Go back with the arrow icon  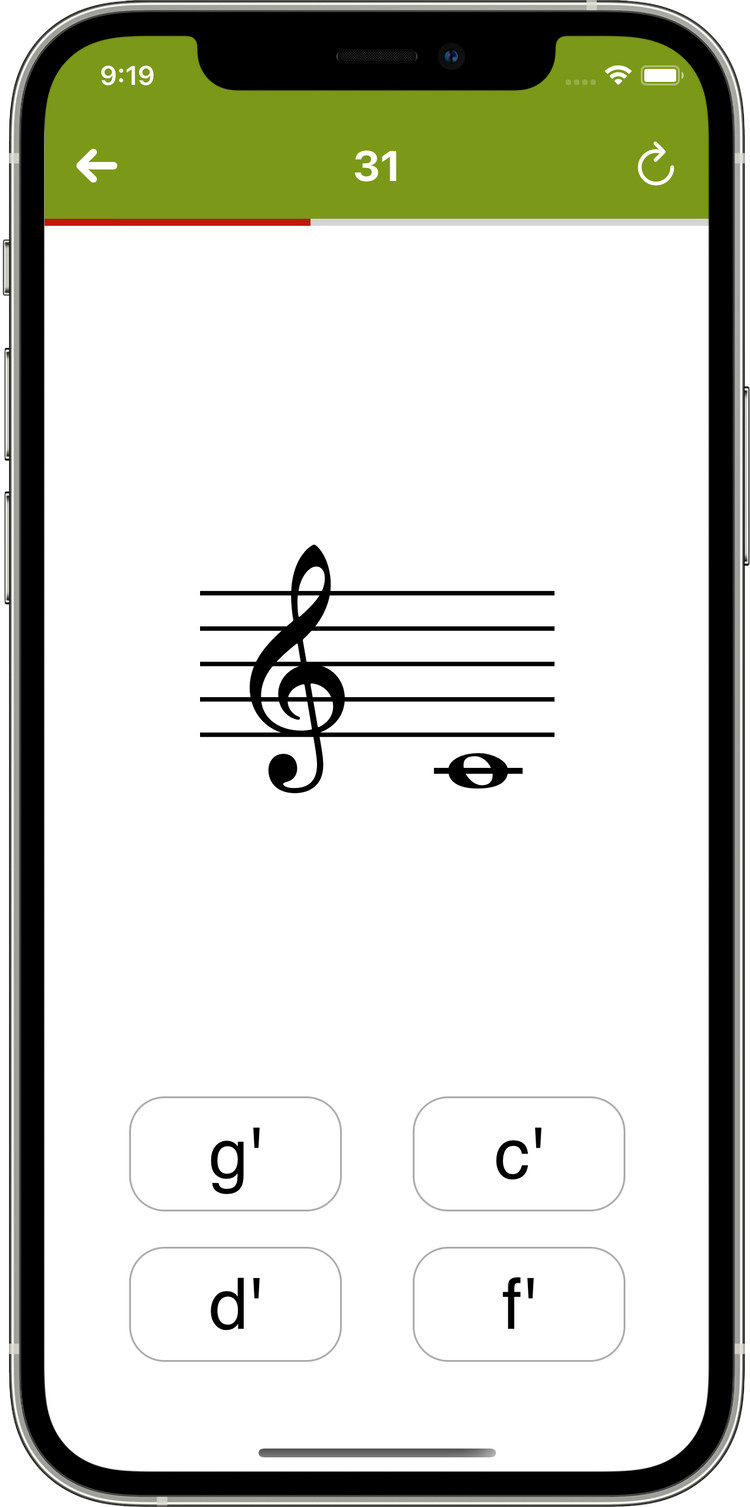tap(97, 166)
